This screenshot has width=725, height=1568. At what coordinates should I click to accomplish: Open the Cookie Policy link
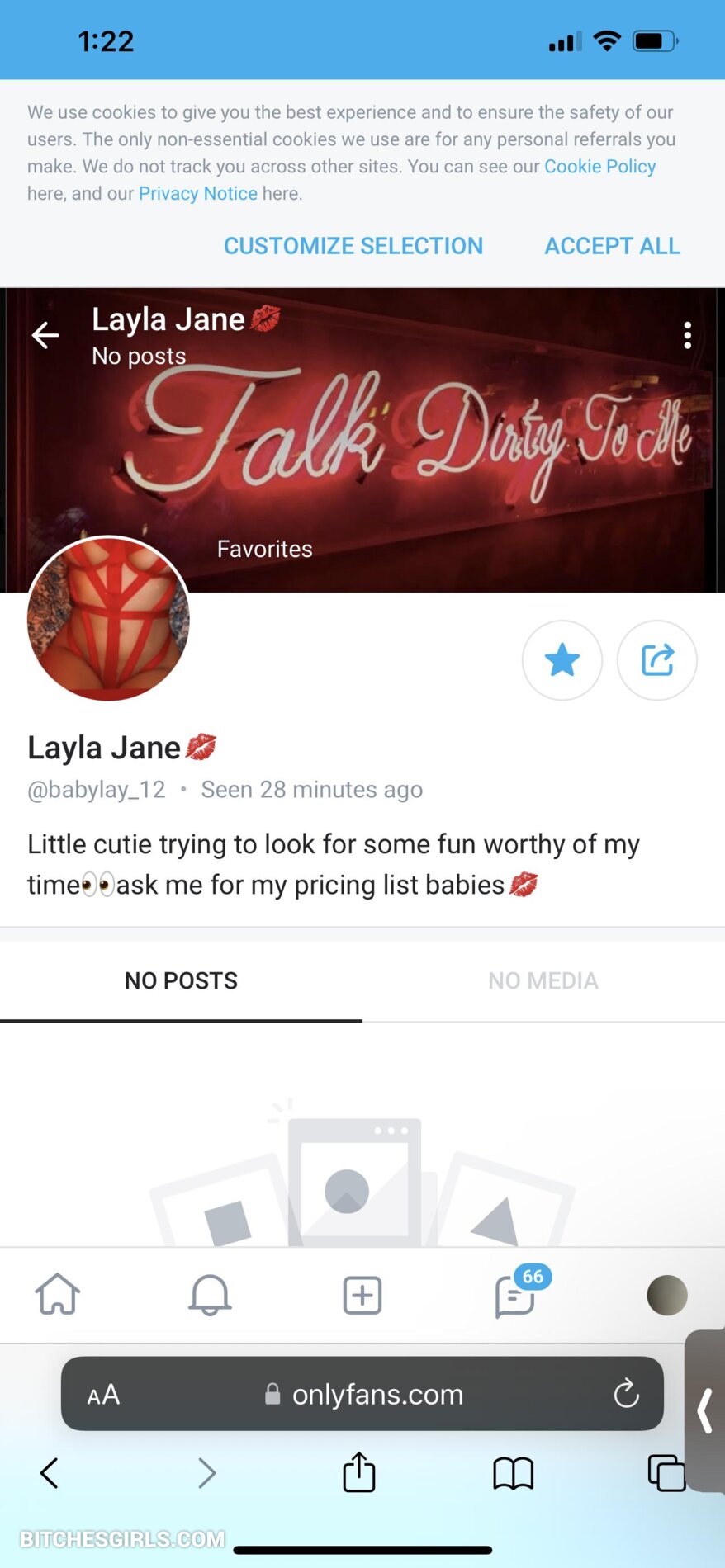coord(599,167)
